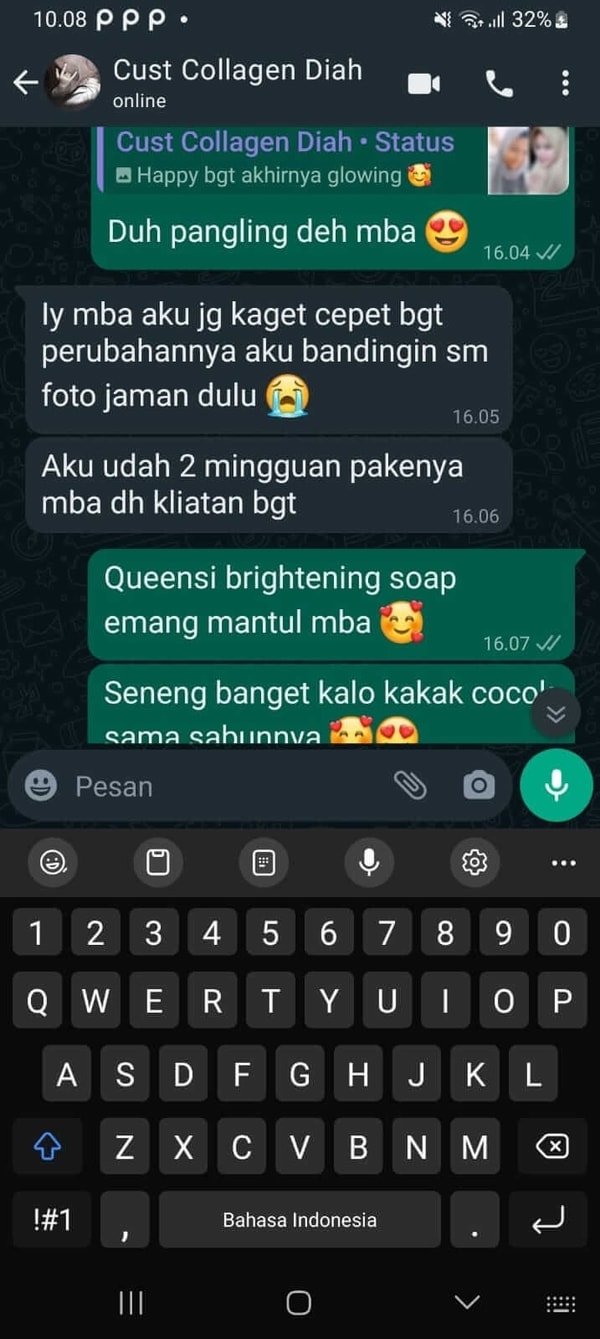Open the keyboard clipboard

coord(158,862)
